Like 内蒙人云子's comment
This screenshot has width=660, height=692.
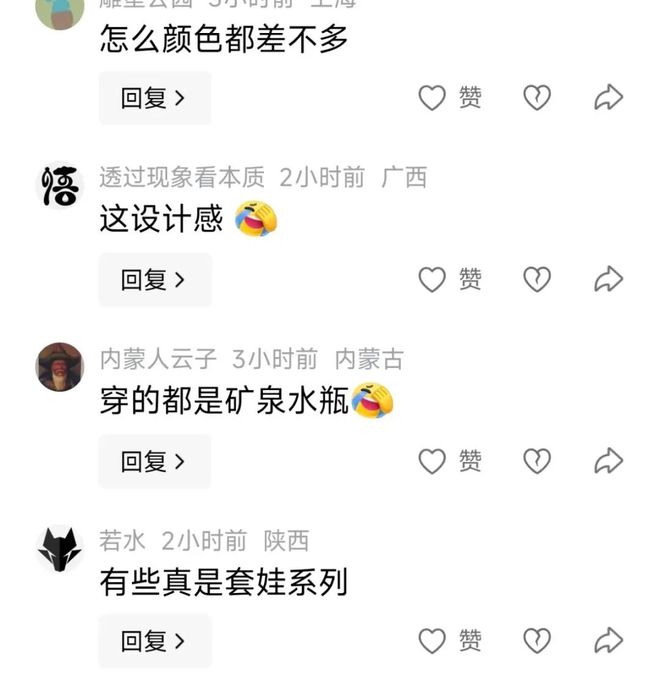432,461
